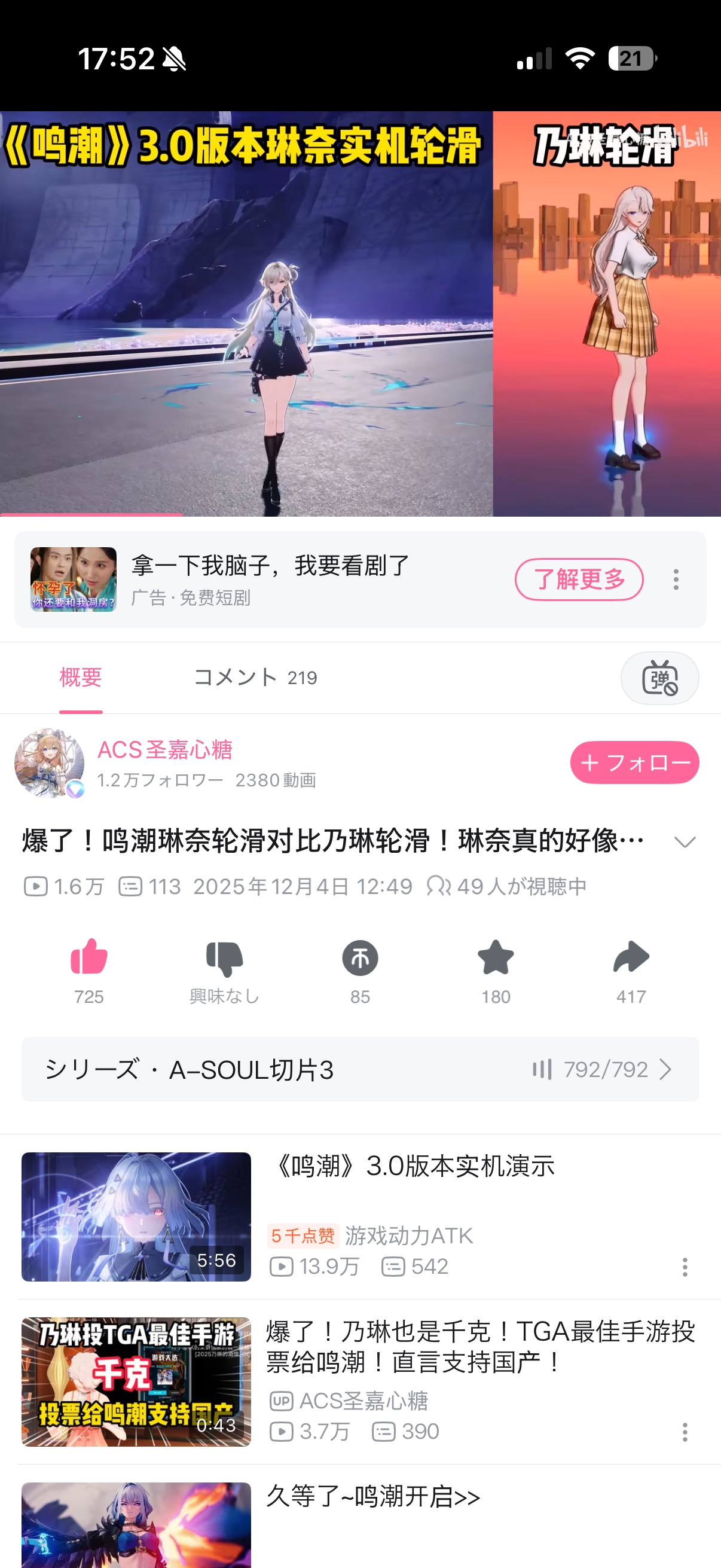The image size is (721, 1568).
Task: Switch to the コメント tab
Action: (x=255, y=678)
